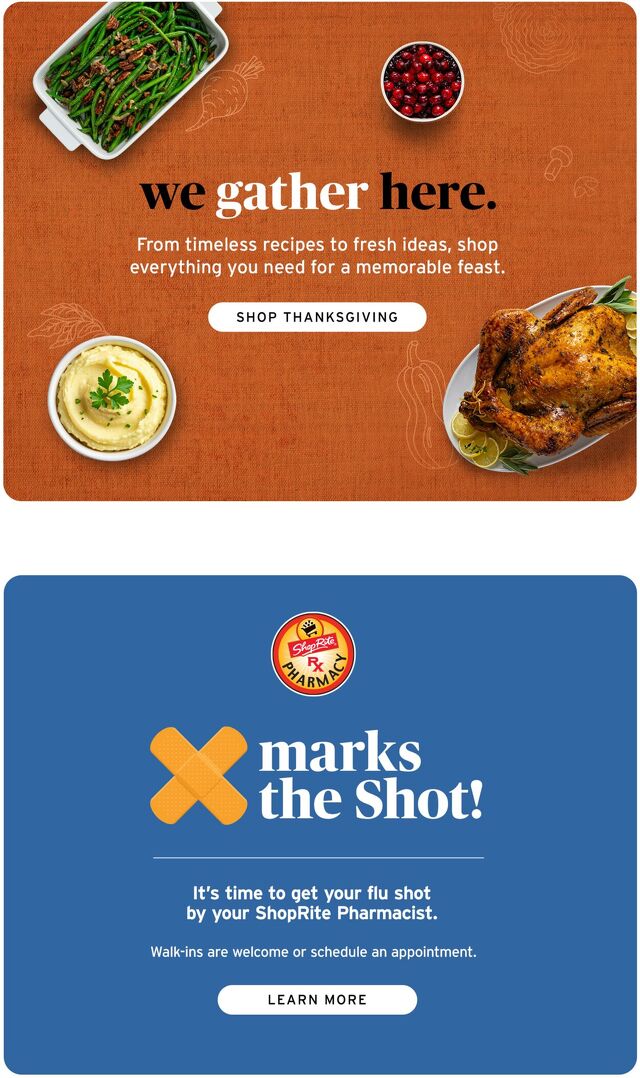The width and height of the screenshot is (640, 1078).
Task: Open the ShopRite Pharmacy flu shot banner
Action: click(320, 780)
